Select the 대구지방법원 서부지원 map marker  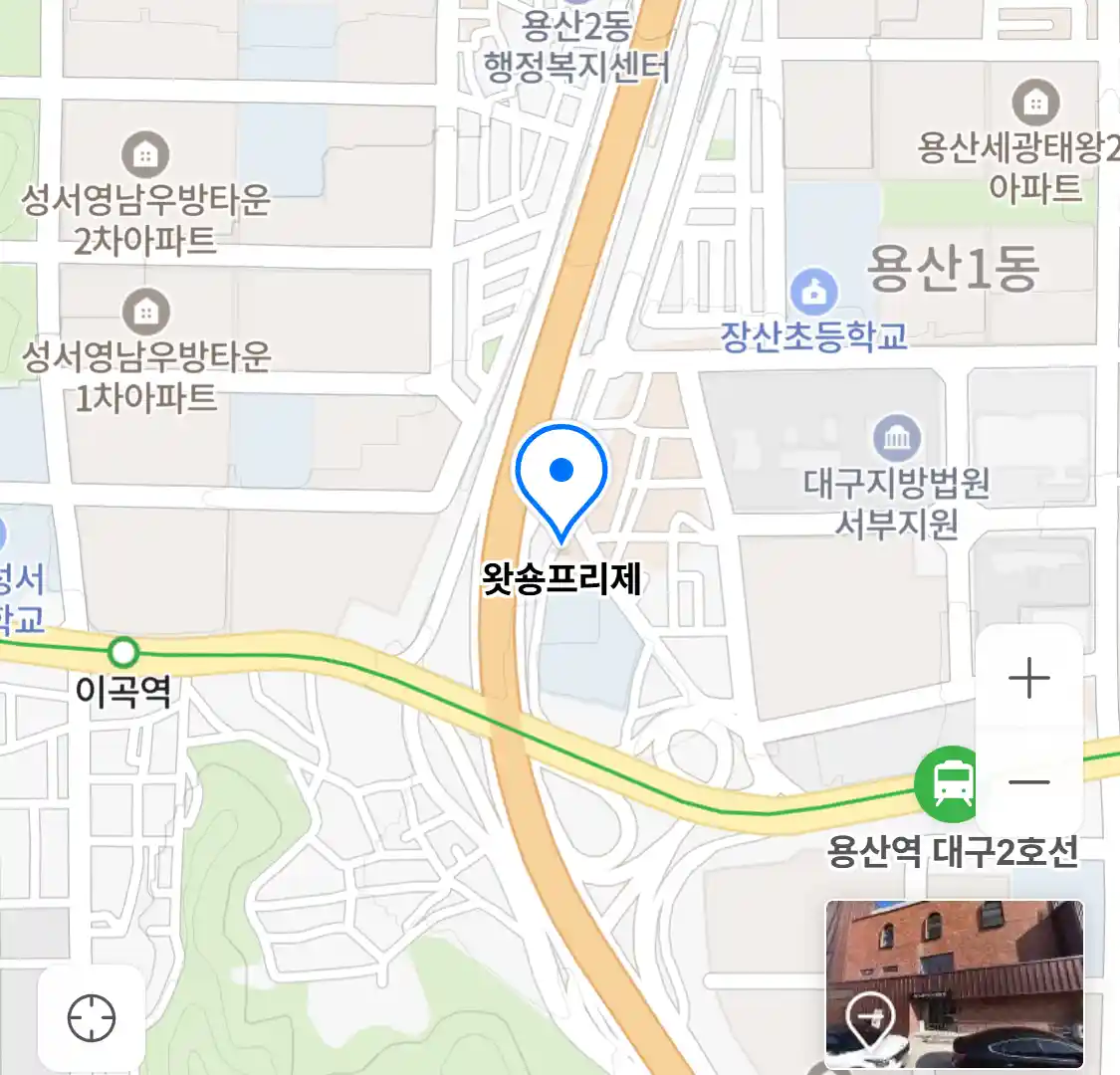897,437
